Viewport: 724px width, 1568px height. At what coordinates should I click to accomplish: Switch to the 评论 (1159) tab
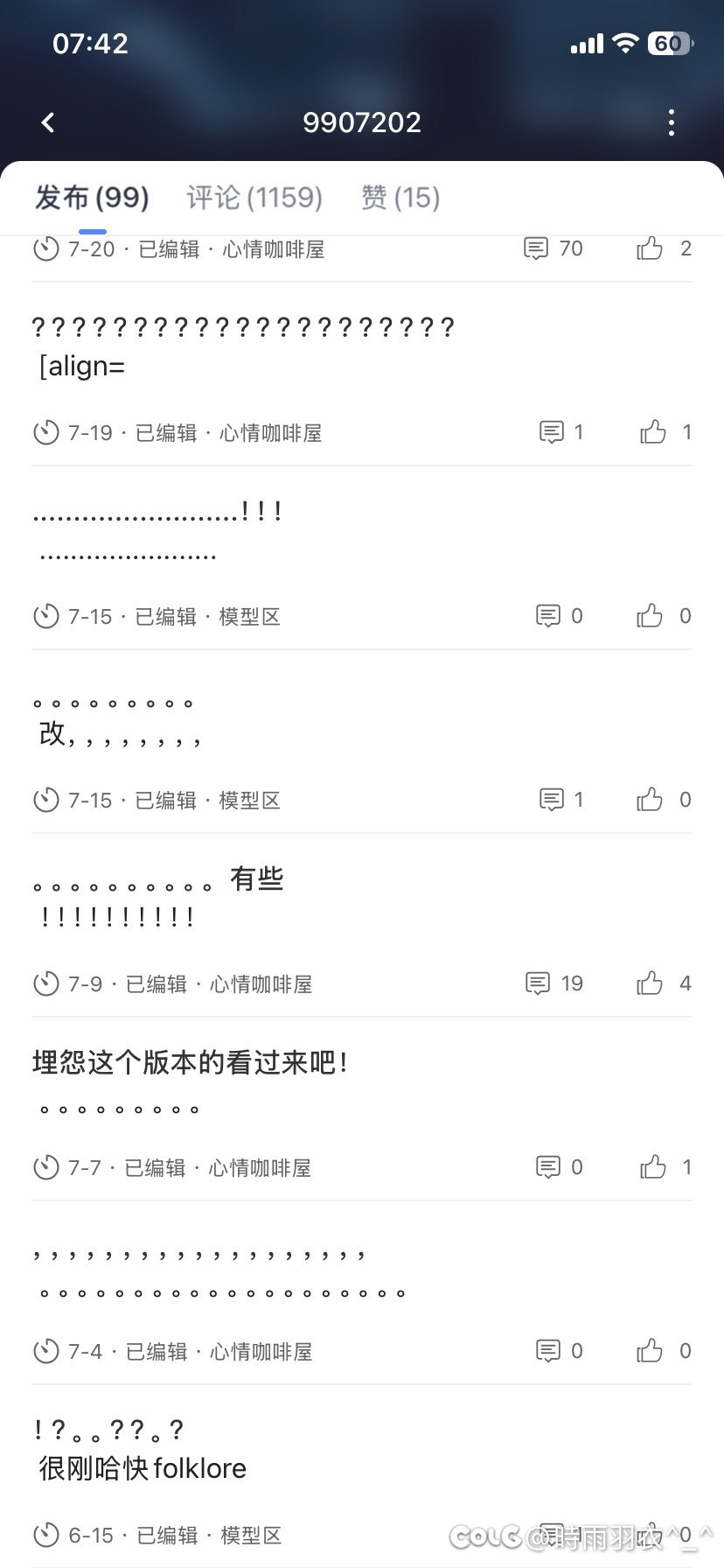[254, 198]
